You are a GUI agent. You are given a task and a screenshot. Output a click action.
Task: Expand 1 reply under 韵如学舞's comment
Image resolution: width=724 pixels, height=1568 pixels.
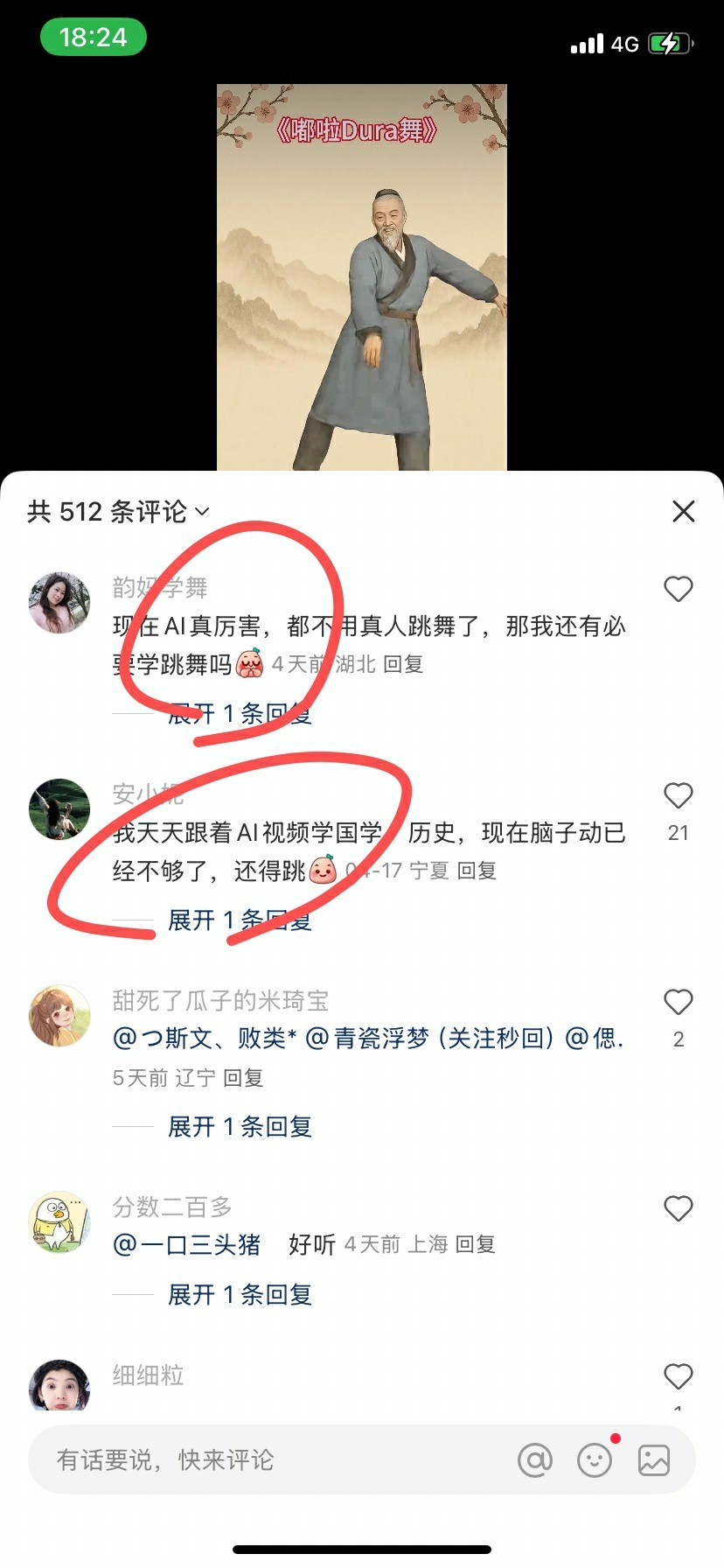click(x=240, y=714)
